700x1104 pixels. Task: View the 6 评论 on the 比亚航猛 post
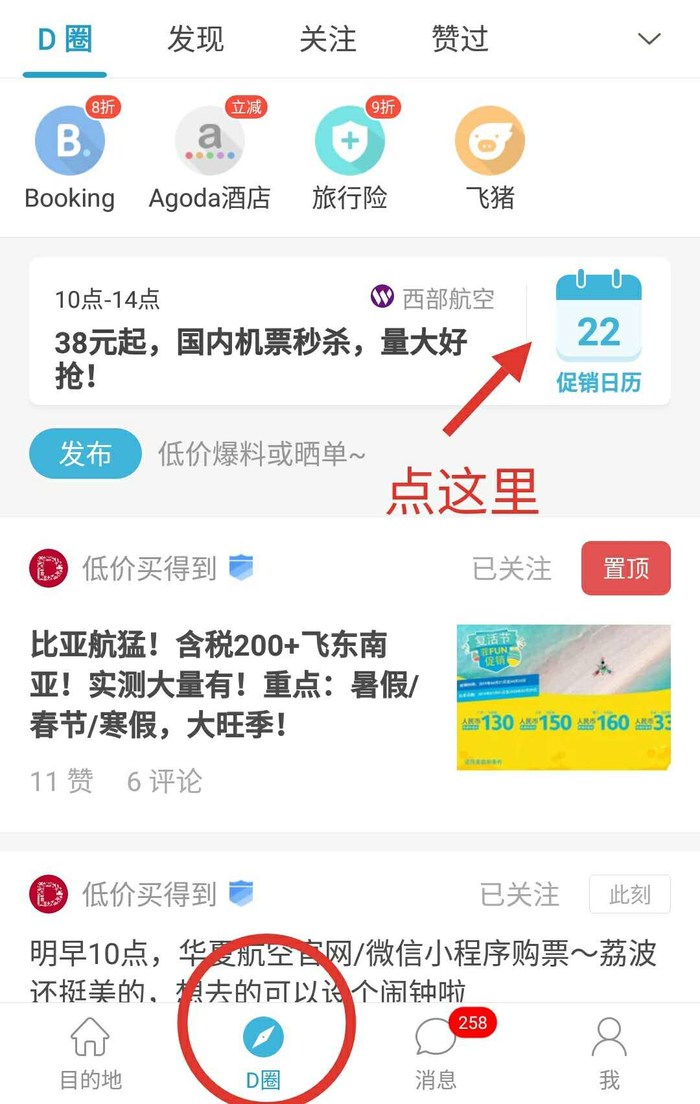coord(164,781)
